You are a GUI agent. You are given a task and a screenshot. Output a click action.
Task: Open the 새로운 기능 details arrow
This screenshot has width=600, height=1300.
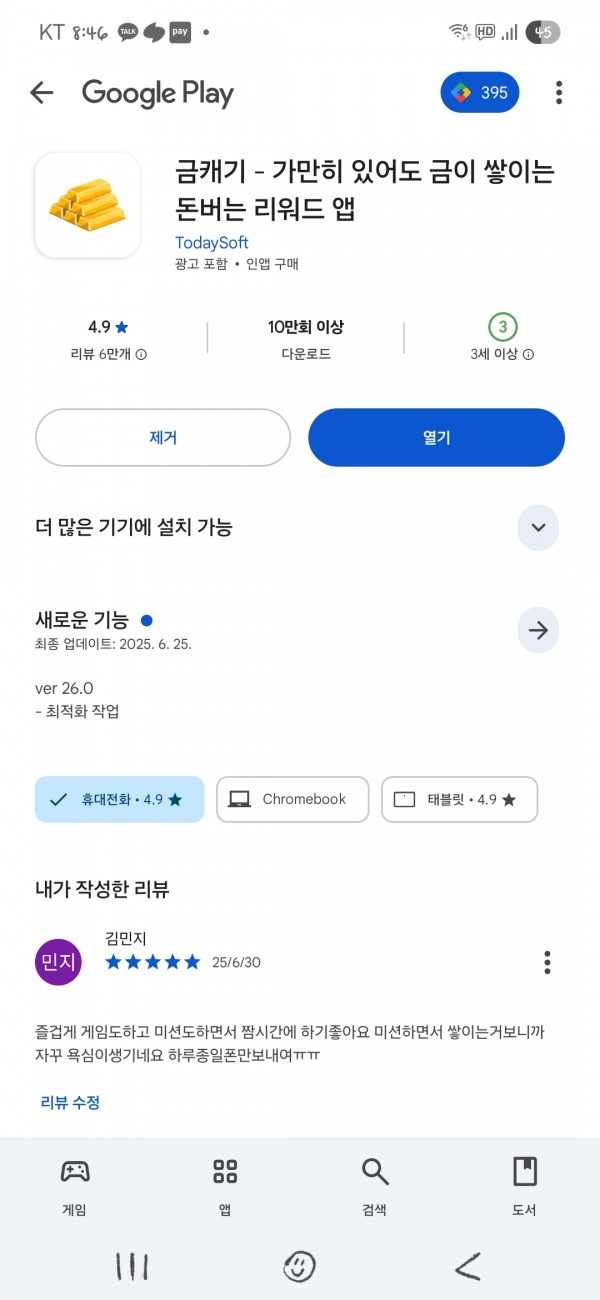point(538,630)
